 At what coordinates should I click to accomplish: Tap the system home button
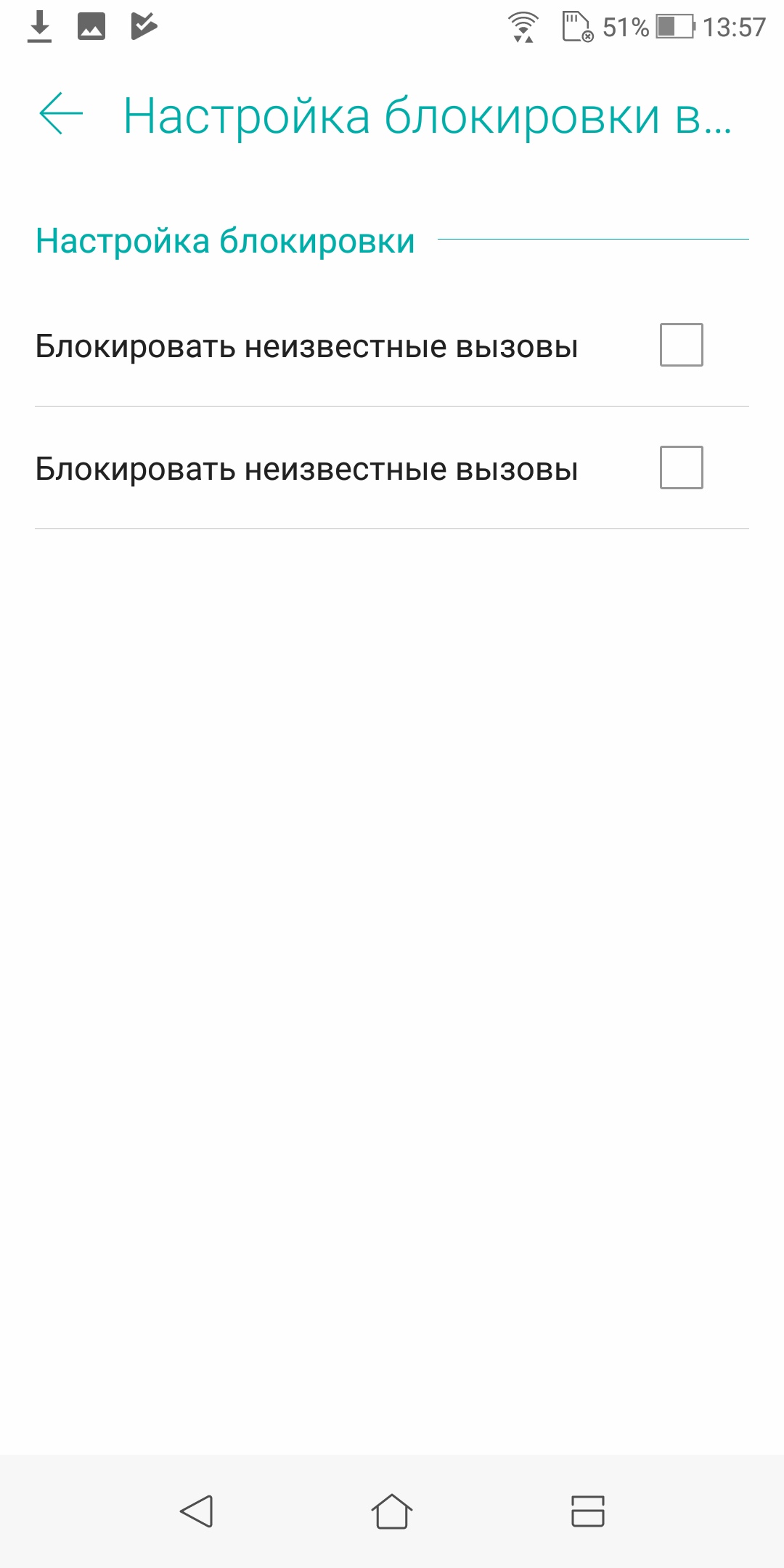pyautogui.click(x=392, y=1511)
